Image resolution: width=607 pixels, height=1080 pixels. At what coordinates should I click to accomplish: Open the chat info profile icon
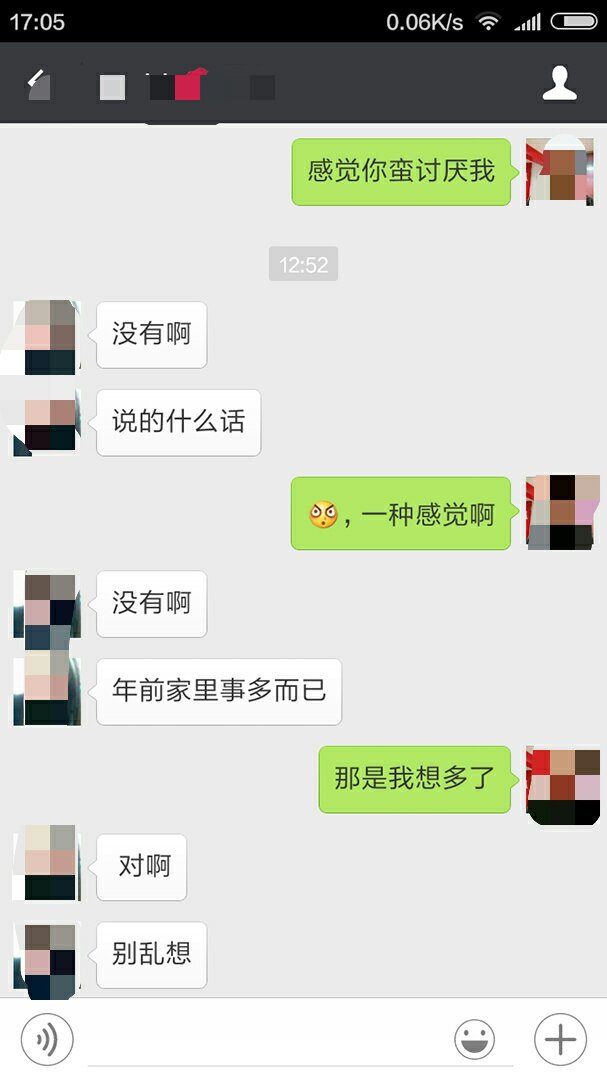pyautogui.click(x=560, y=84)
